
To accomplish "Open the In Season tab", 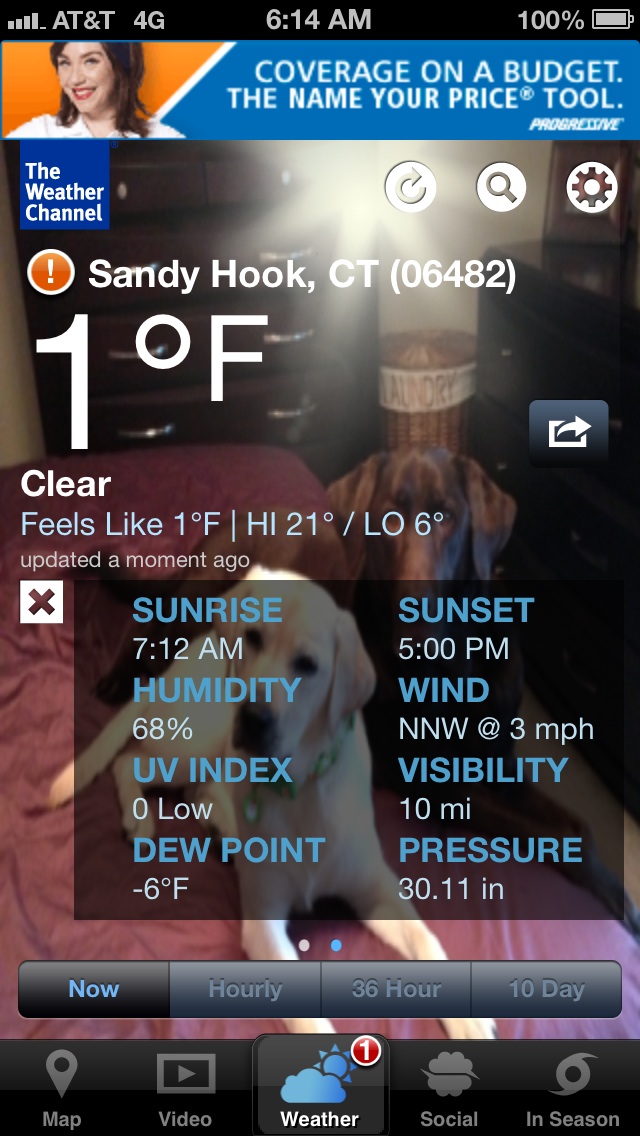I will 572,1089.
